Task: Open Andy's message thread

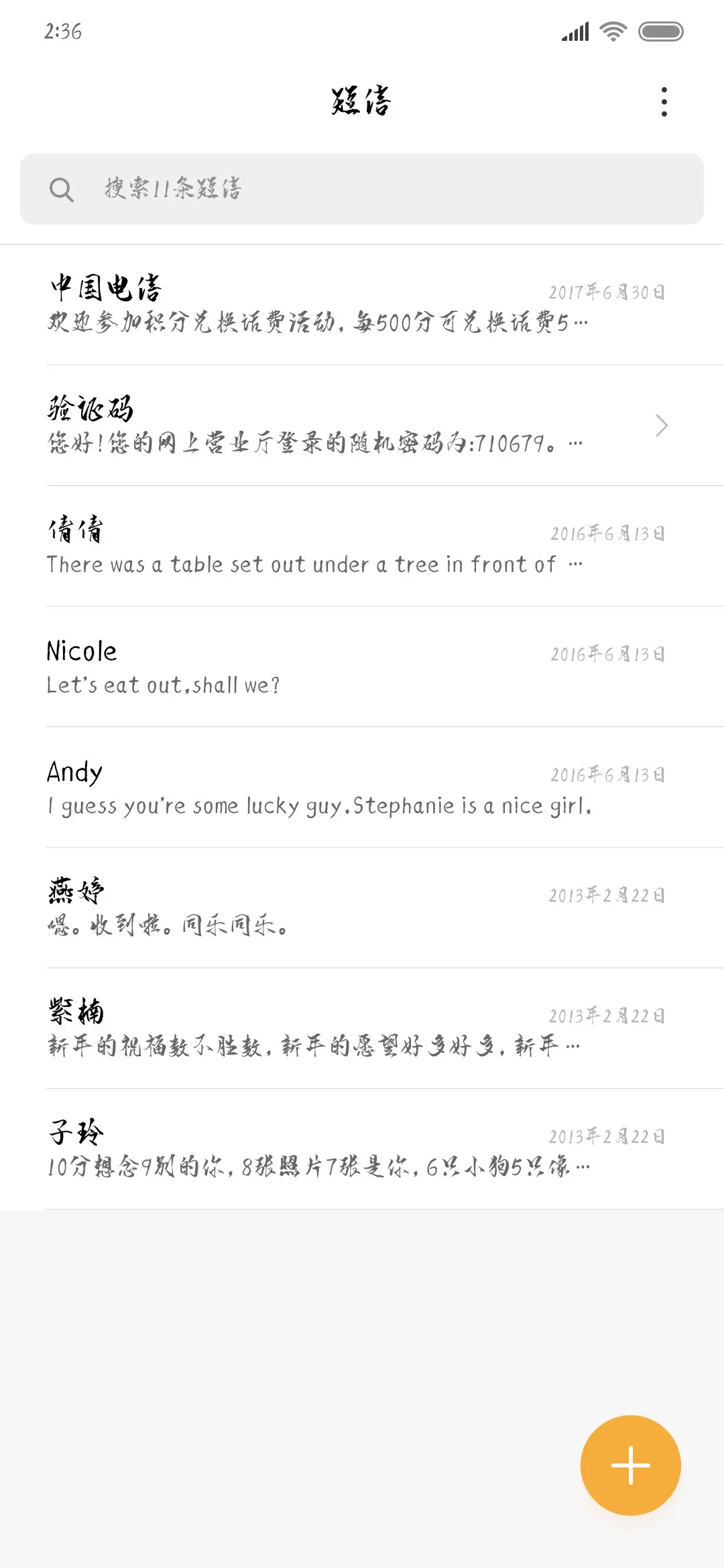Action: pos(362,787)
